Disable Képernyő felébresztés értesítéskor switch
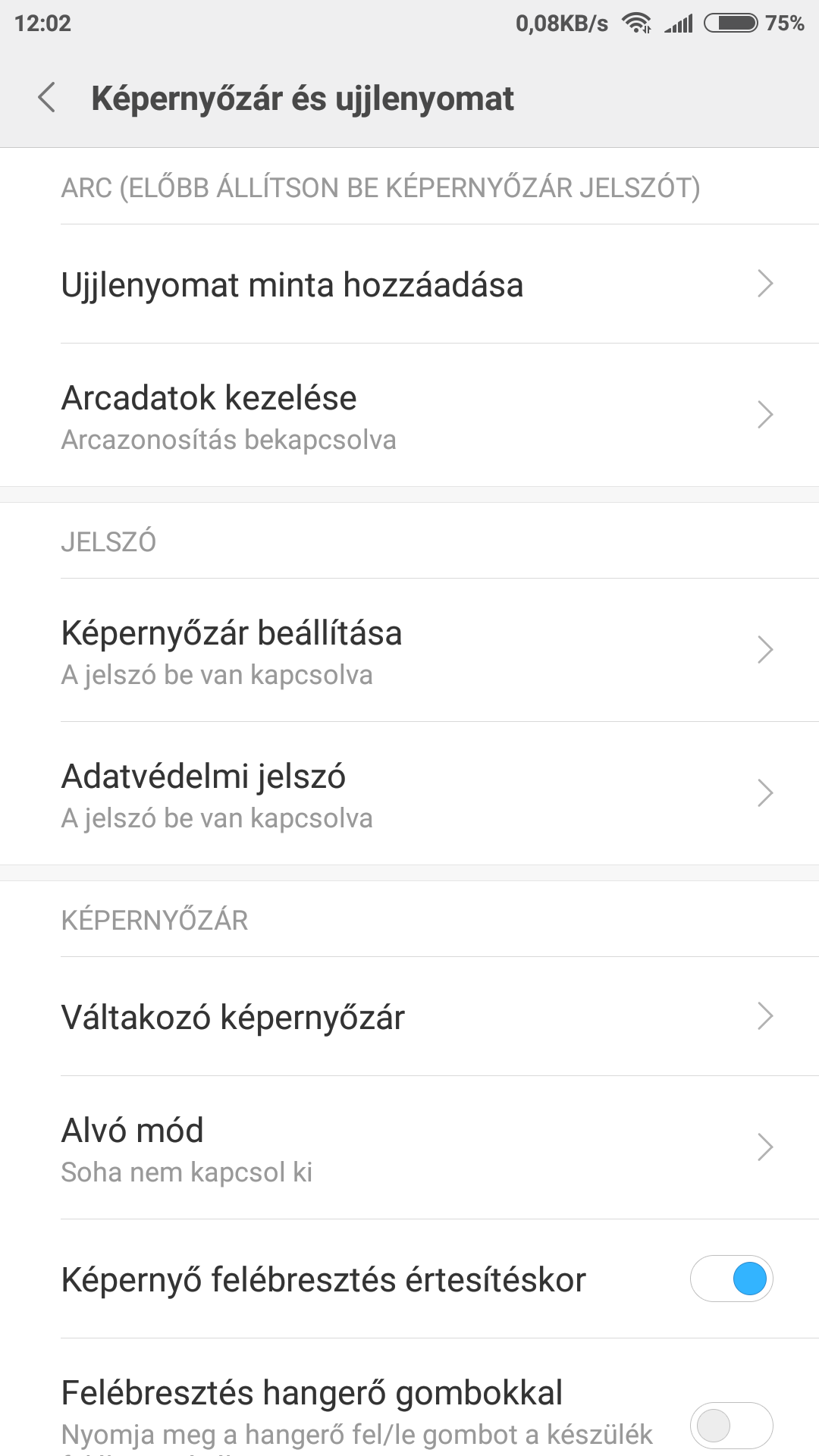 pos(731,1279)
